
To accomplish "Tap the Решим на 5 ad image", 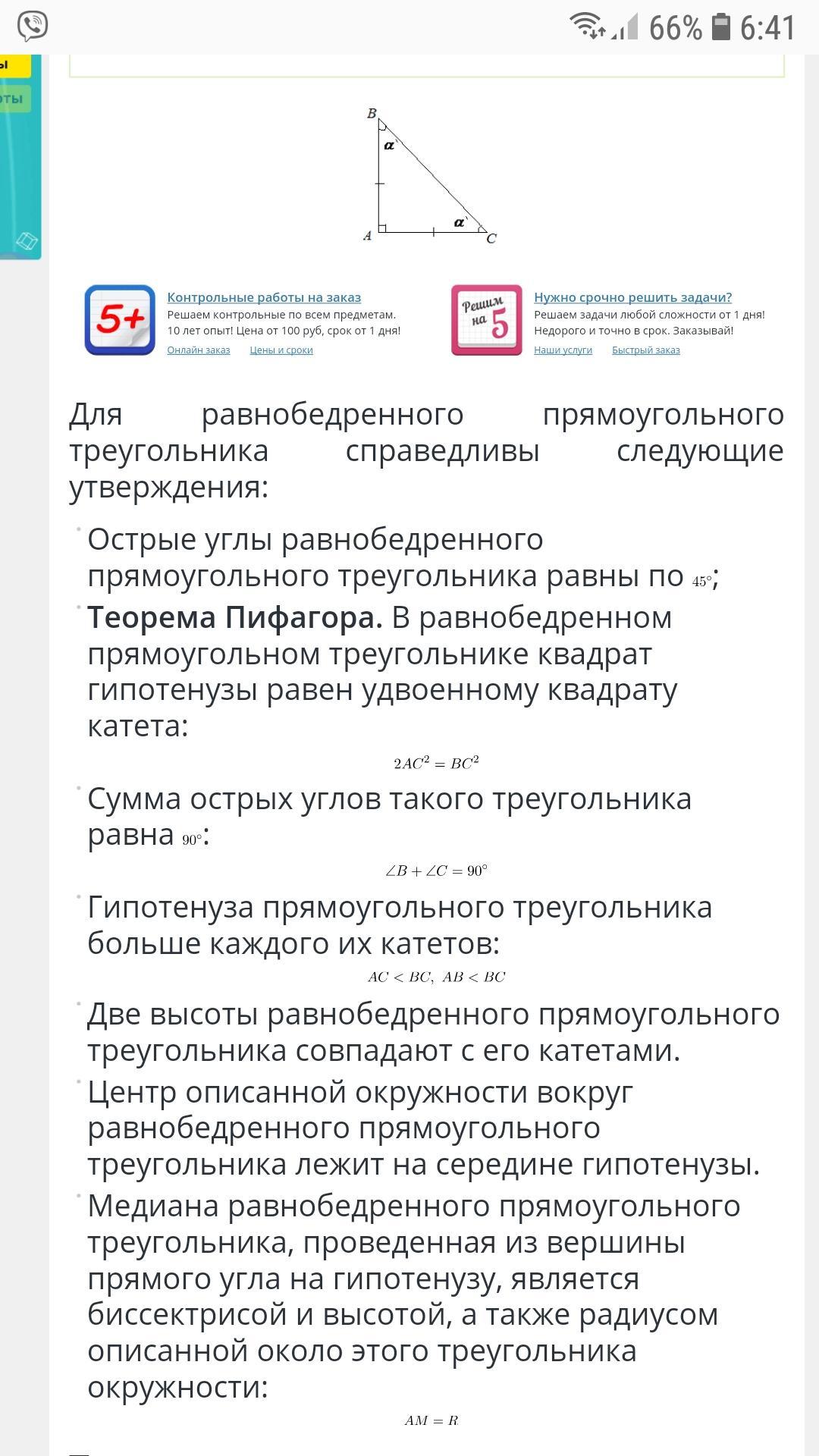I will (x=487, y=320).
